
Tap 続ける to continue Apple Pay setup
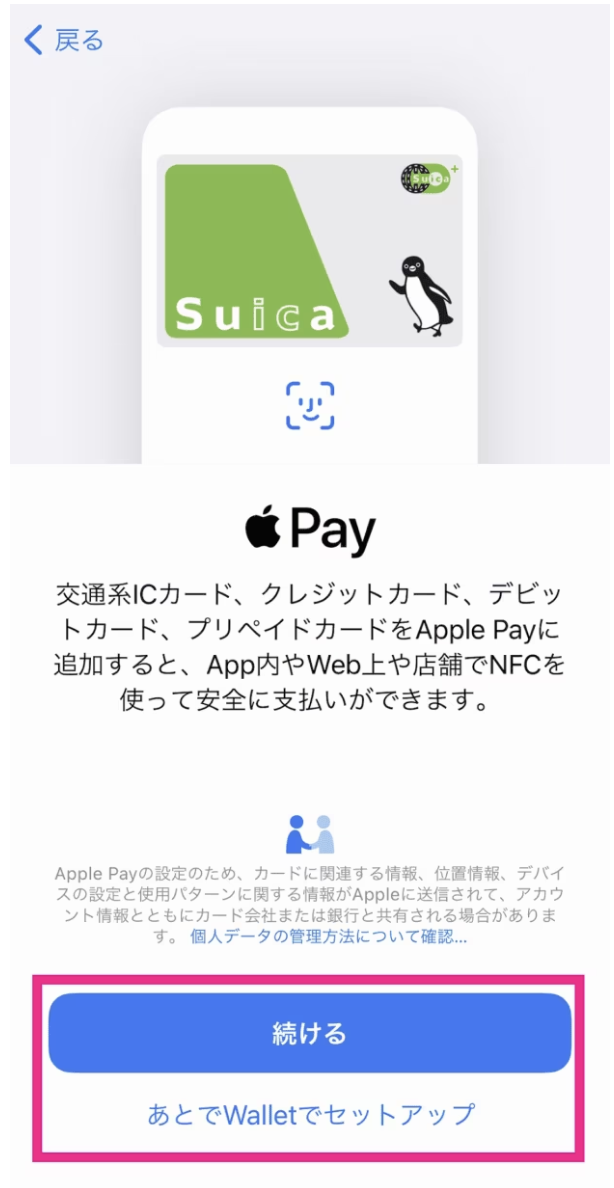[x=309, y=1033]
